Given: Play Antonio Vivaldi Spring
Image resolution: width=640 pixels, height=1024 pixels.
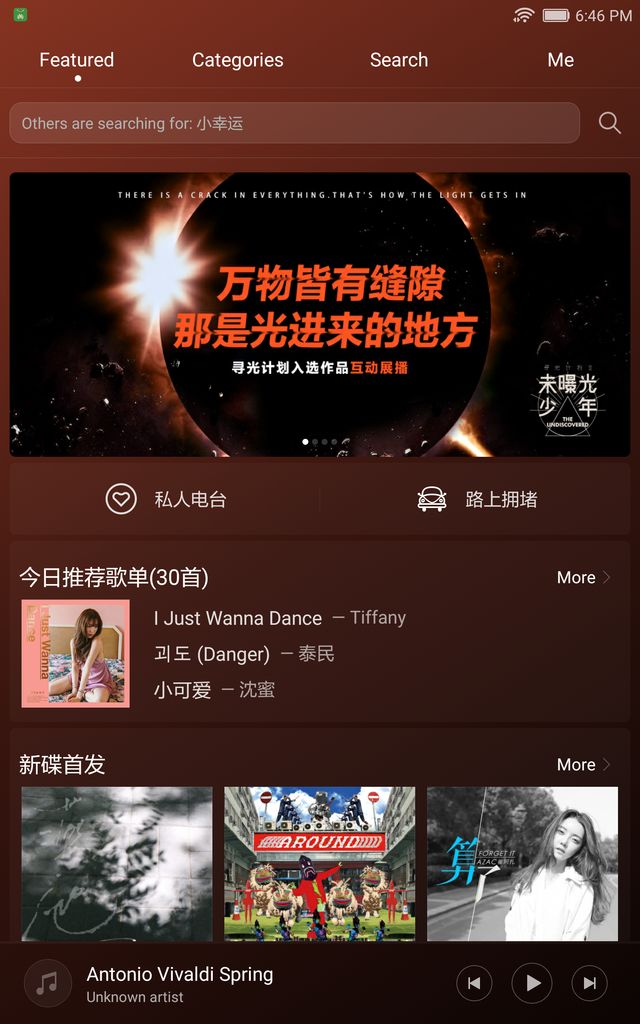Looking at the screenshot, I should tap(532, 983).
